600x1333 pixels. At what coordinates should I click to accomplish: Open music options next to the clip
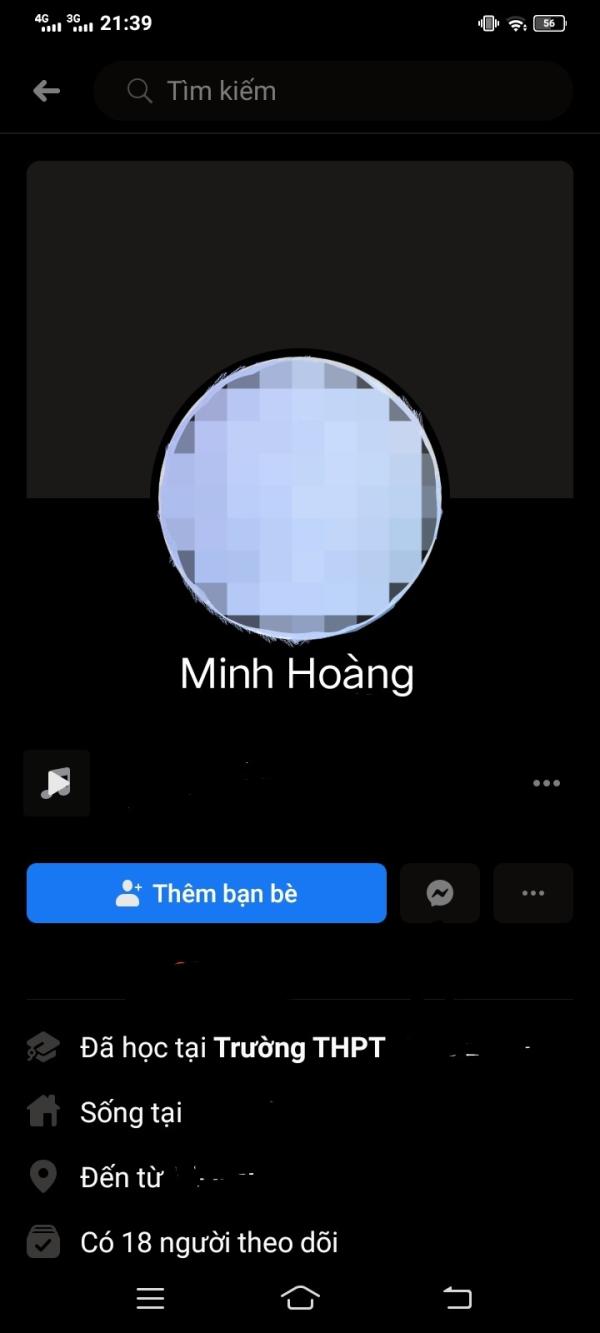(x=546, y=783)
